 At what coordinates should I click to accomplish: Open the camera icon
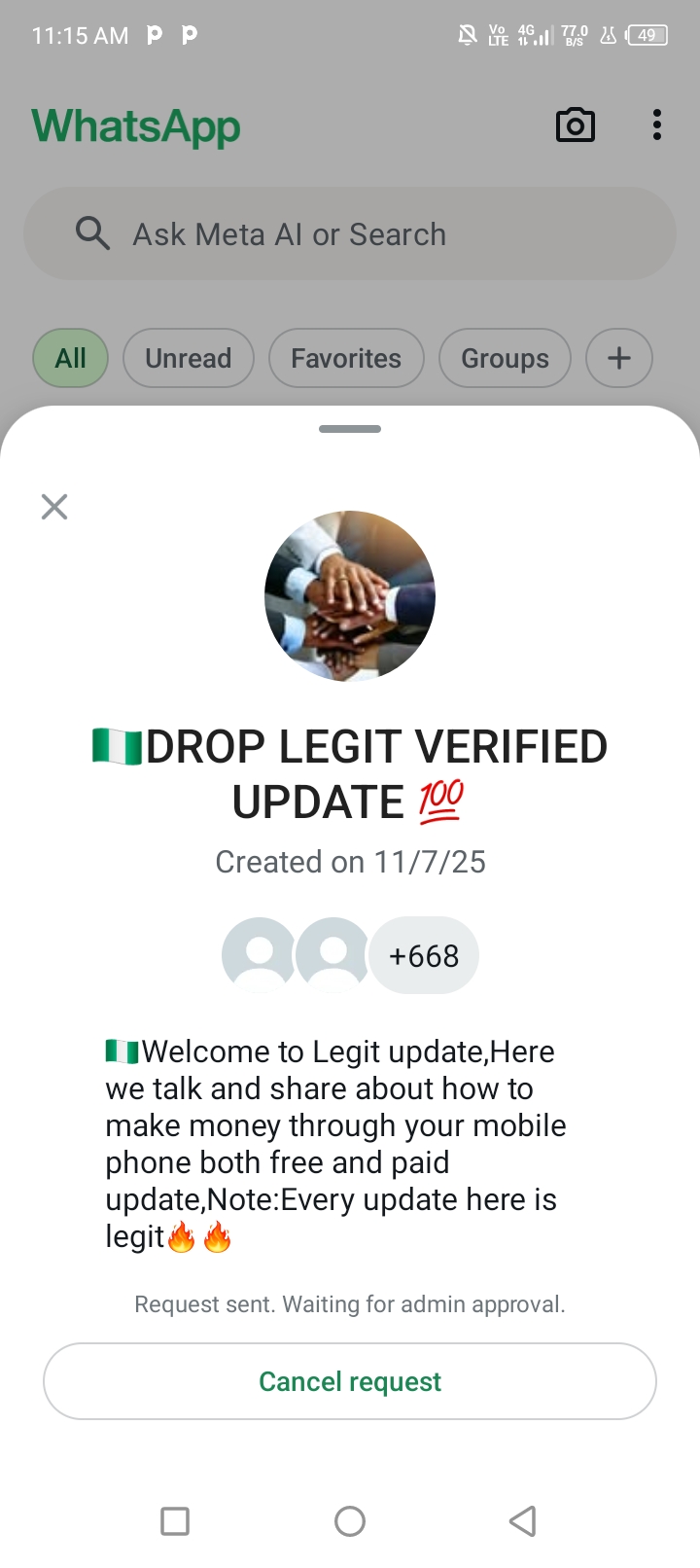575,125
